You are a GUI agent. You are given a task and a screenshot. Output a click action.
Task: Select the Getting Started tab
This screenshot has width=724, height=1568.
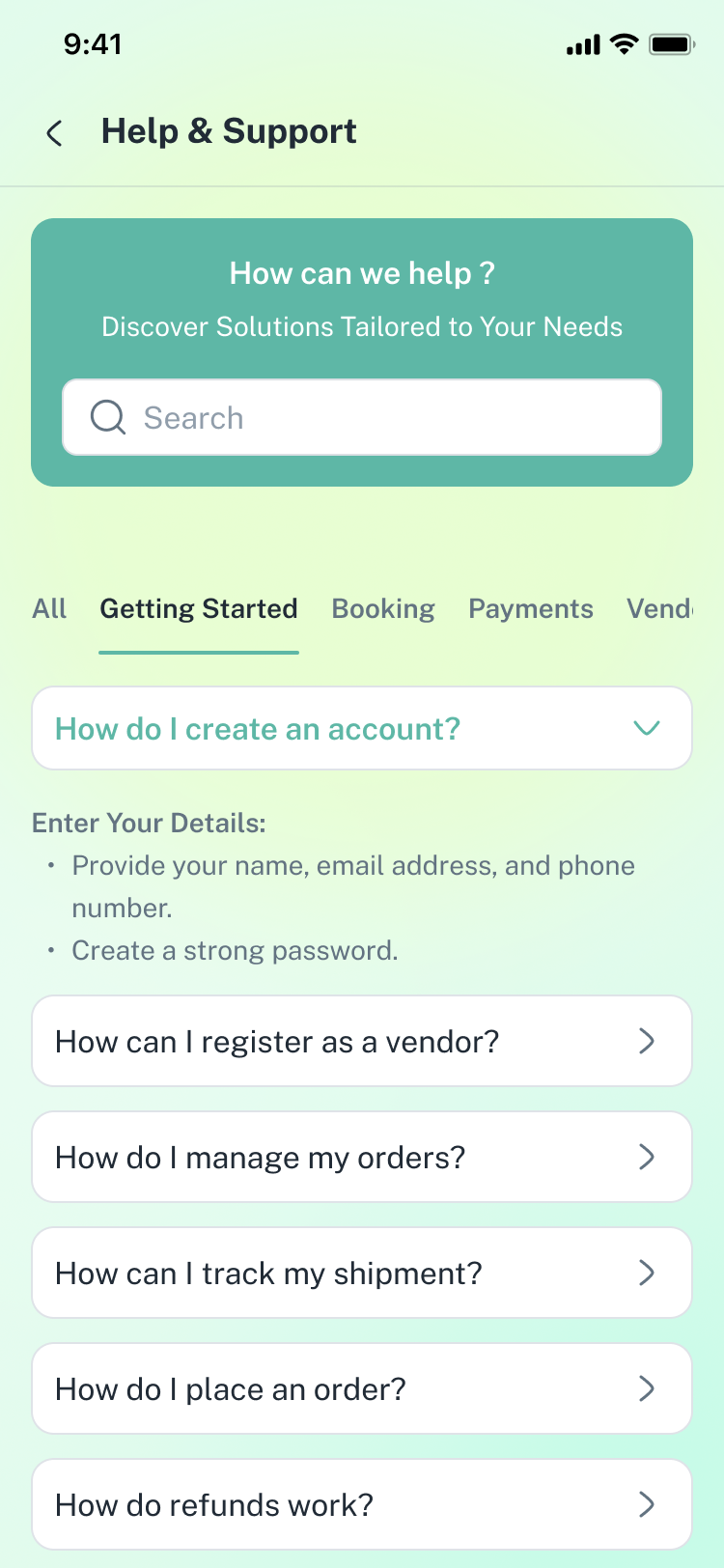click(x=199, y=609)
